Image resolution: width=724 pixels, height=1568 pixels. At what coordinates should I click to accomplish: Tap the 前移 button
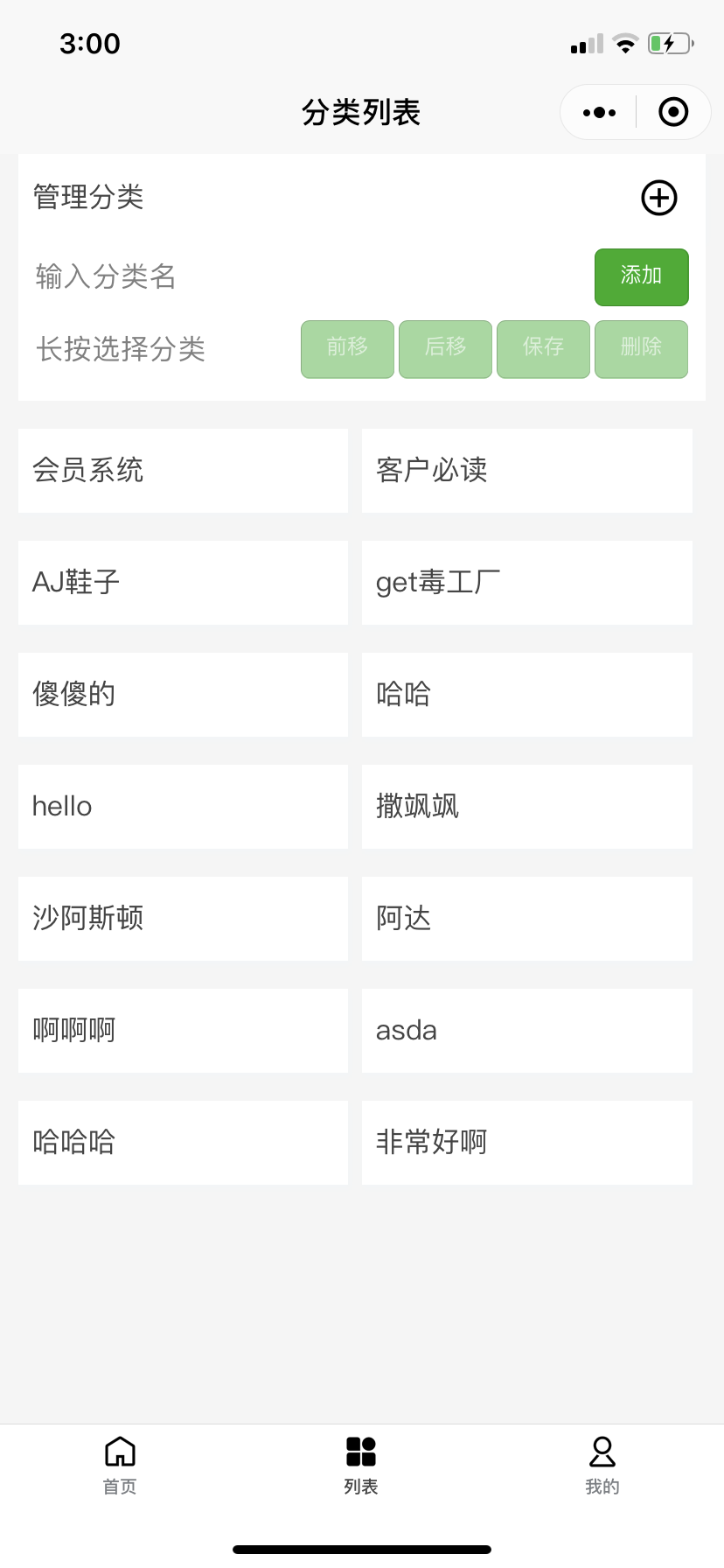click(x=347, y=349)
